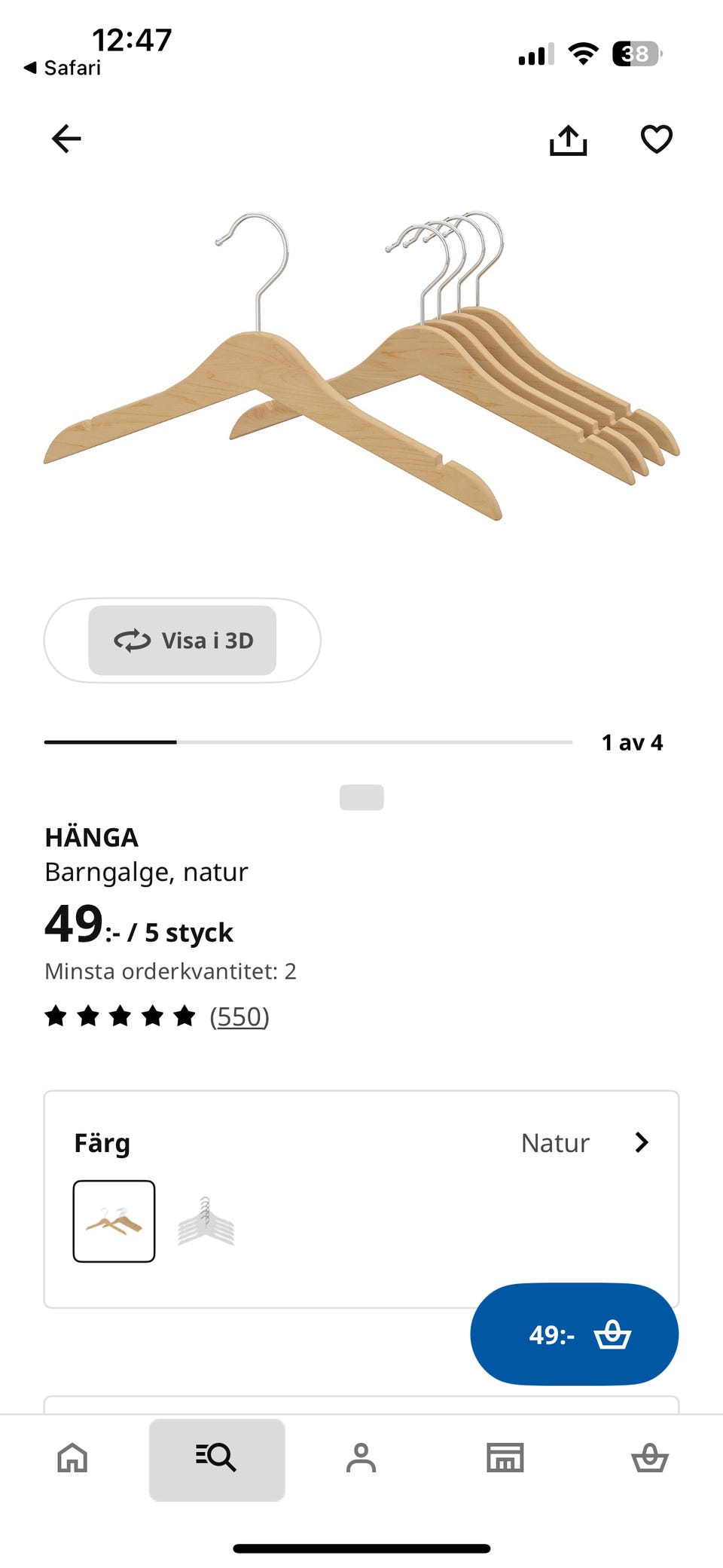Screen dimensions: 723x1568
Task: Open the hanger product image
Action: 361,366
